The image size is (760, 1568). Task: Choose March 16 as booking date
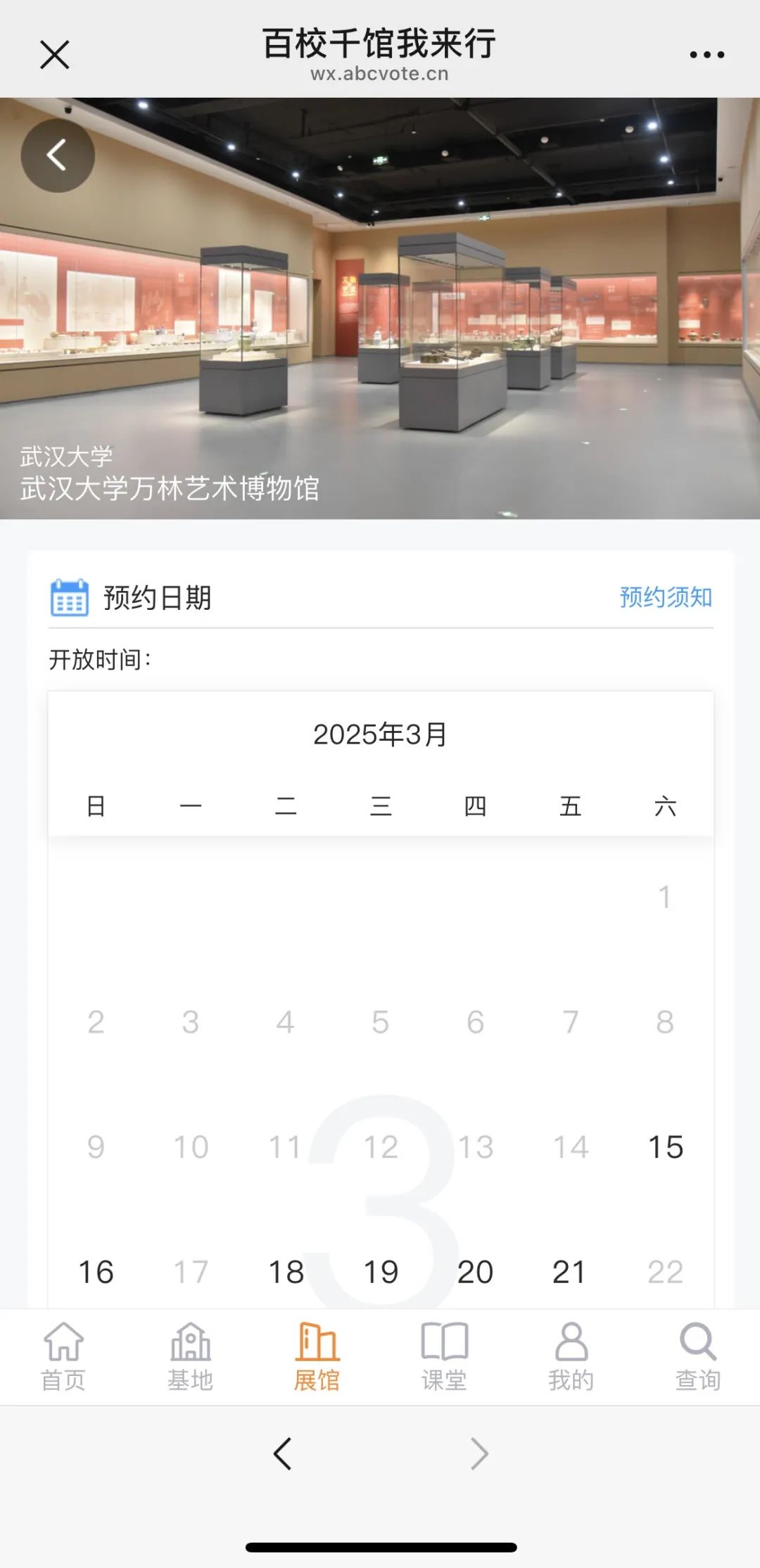pyautogui.click(x=96, y=1272)
